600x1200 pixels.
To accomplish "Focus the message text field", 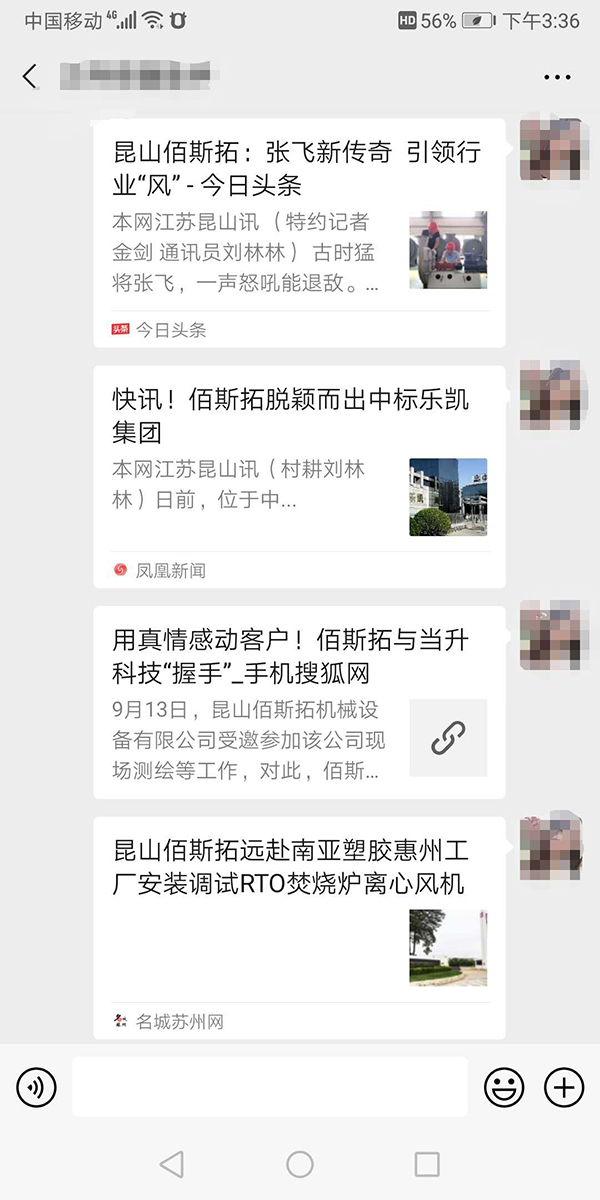I will coord(269,1087).
